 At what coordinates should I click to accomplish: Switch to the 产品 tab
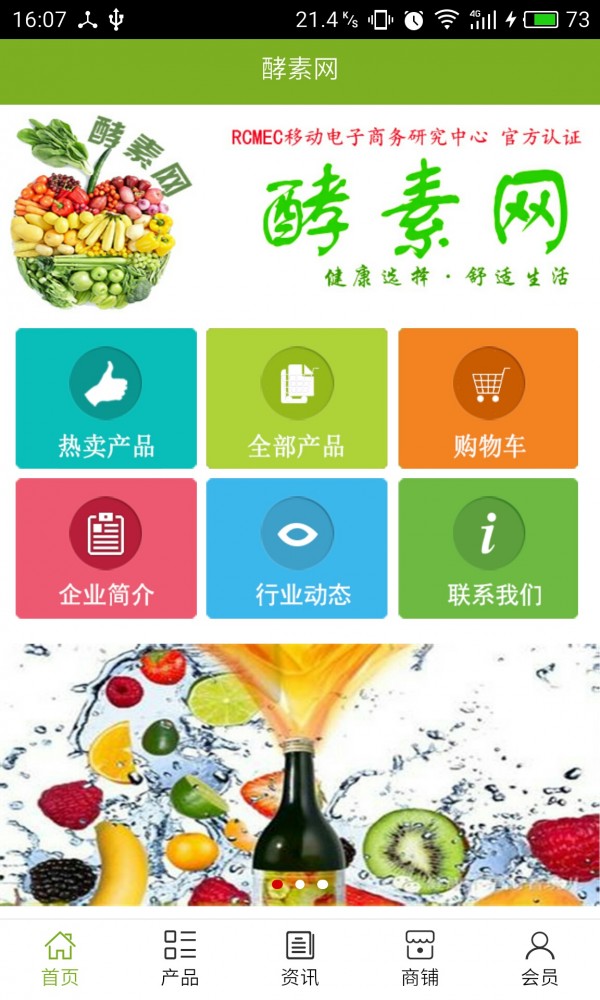[180, 958]
